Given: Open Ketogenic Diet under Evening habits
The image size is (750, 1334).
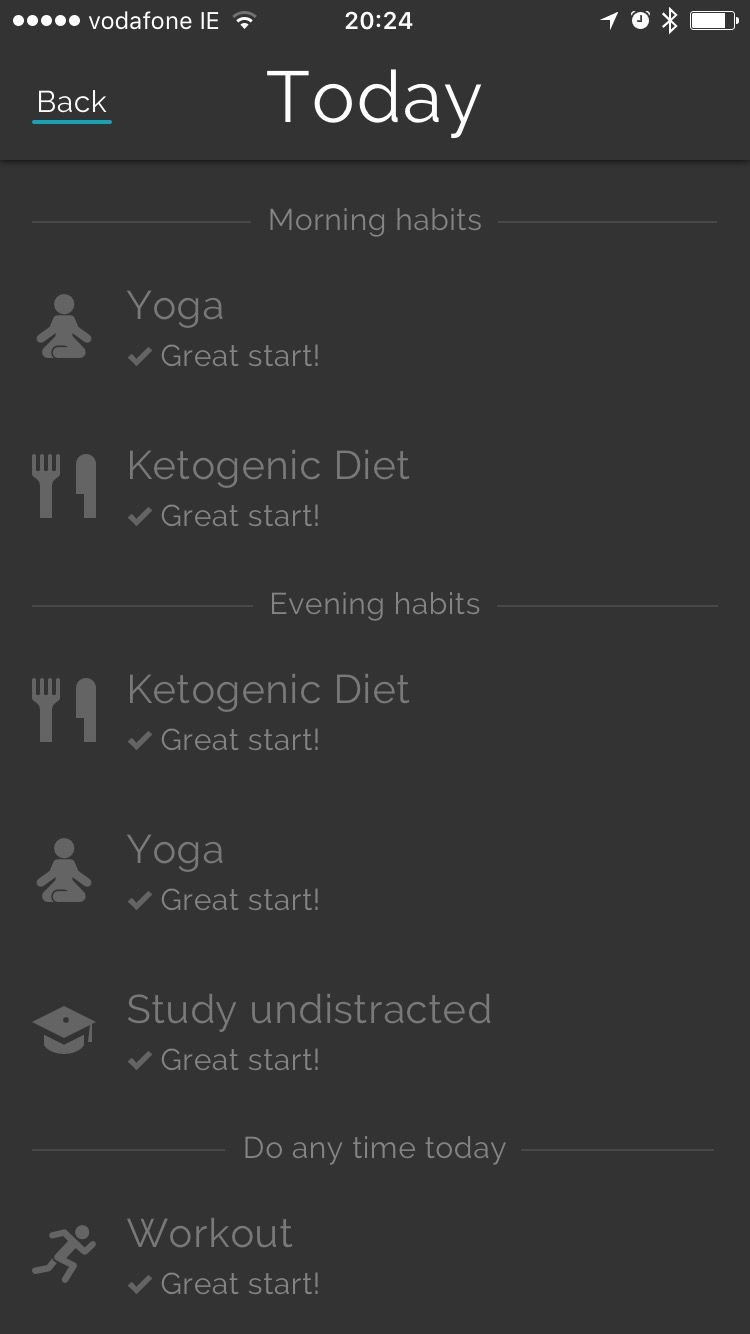Looking at the screenshot, I should 375,711.
